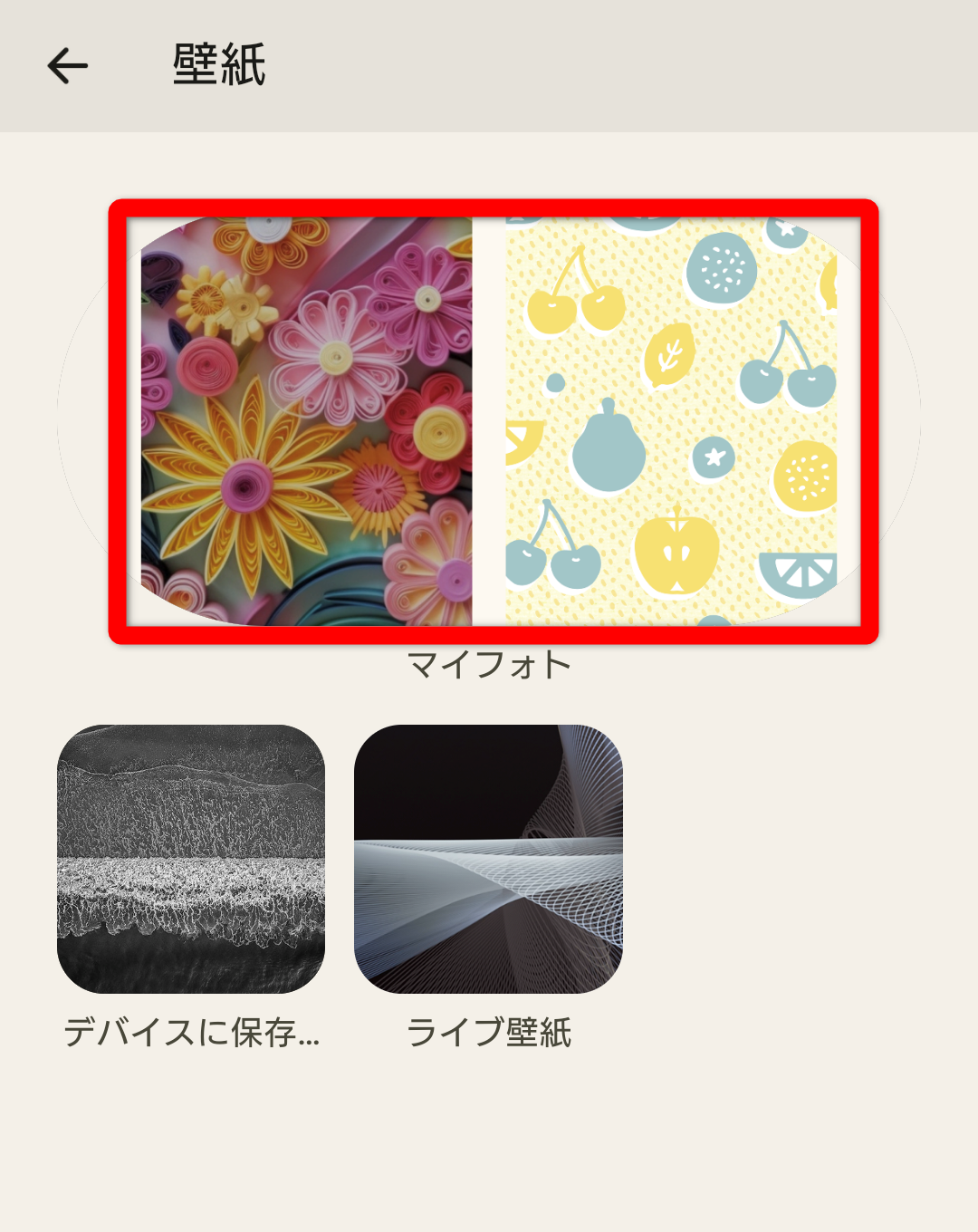The width and height of the screenshot is (978, 1232).
Task: Go back from the 壁紙 screen
Action: [x=68, y=66]
